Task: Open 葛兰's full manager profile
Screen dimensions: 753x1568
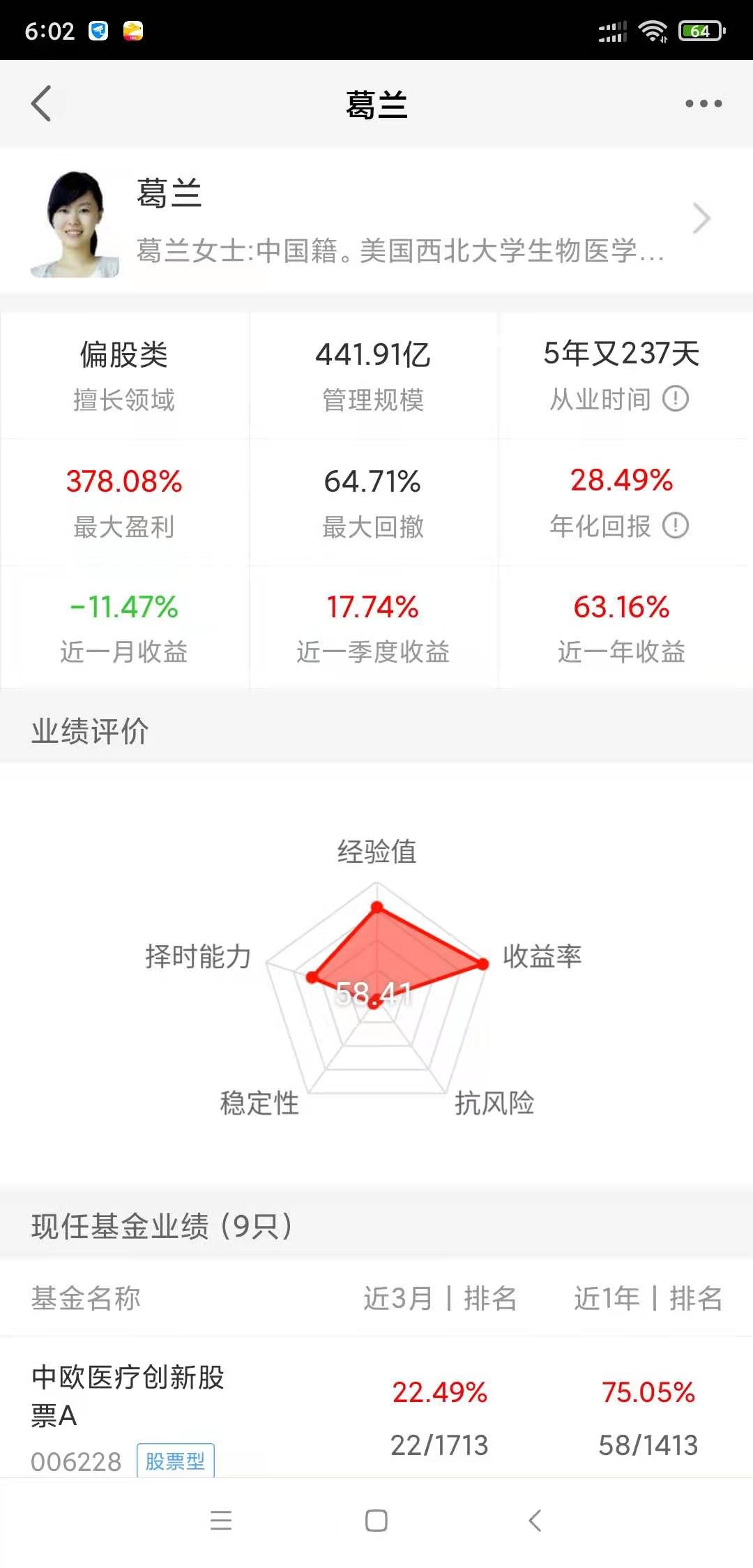Action: [701, 220]
